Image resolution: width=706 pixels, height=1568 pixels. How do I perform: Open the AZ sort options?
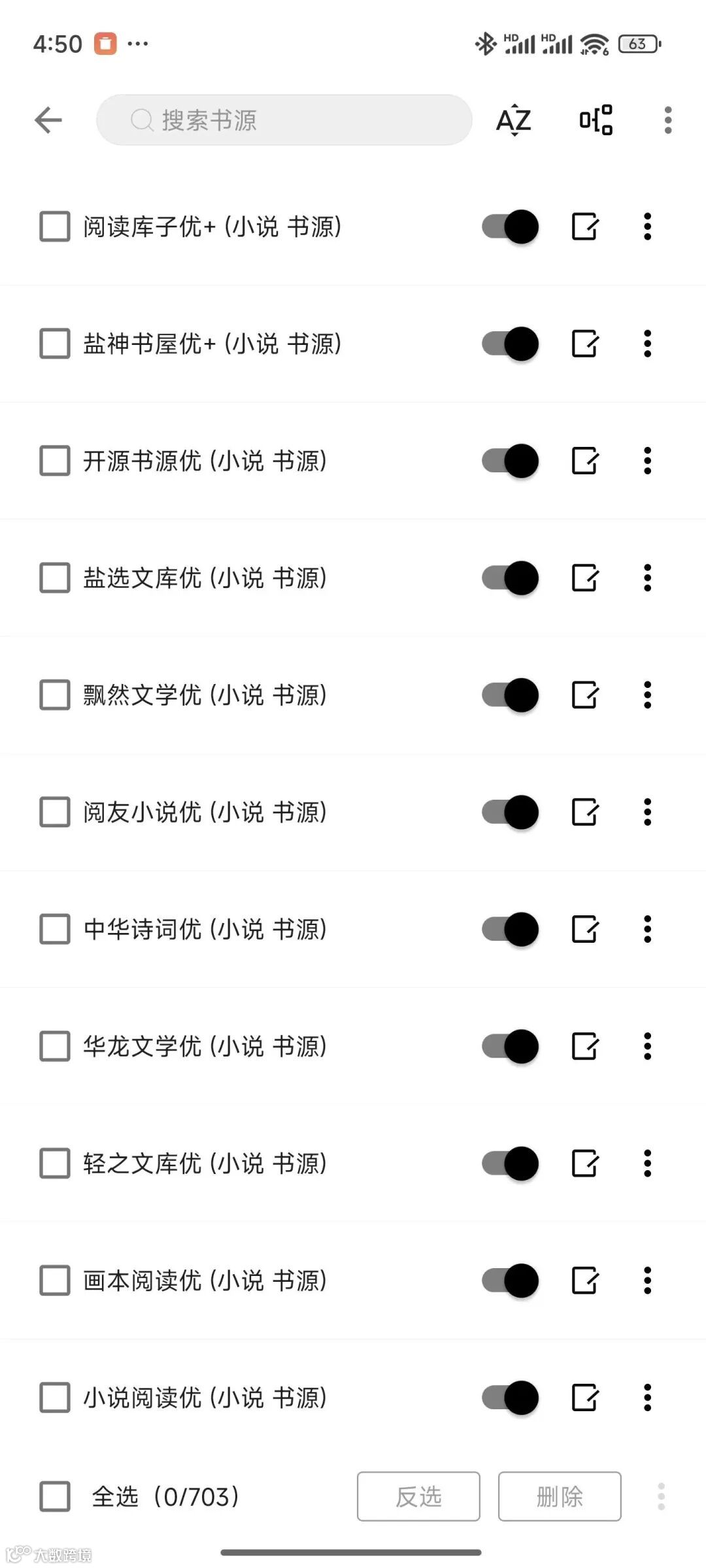(x=514, y=120)
